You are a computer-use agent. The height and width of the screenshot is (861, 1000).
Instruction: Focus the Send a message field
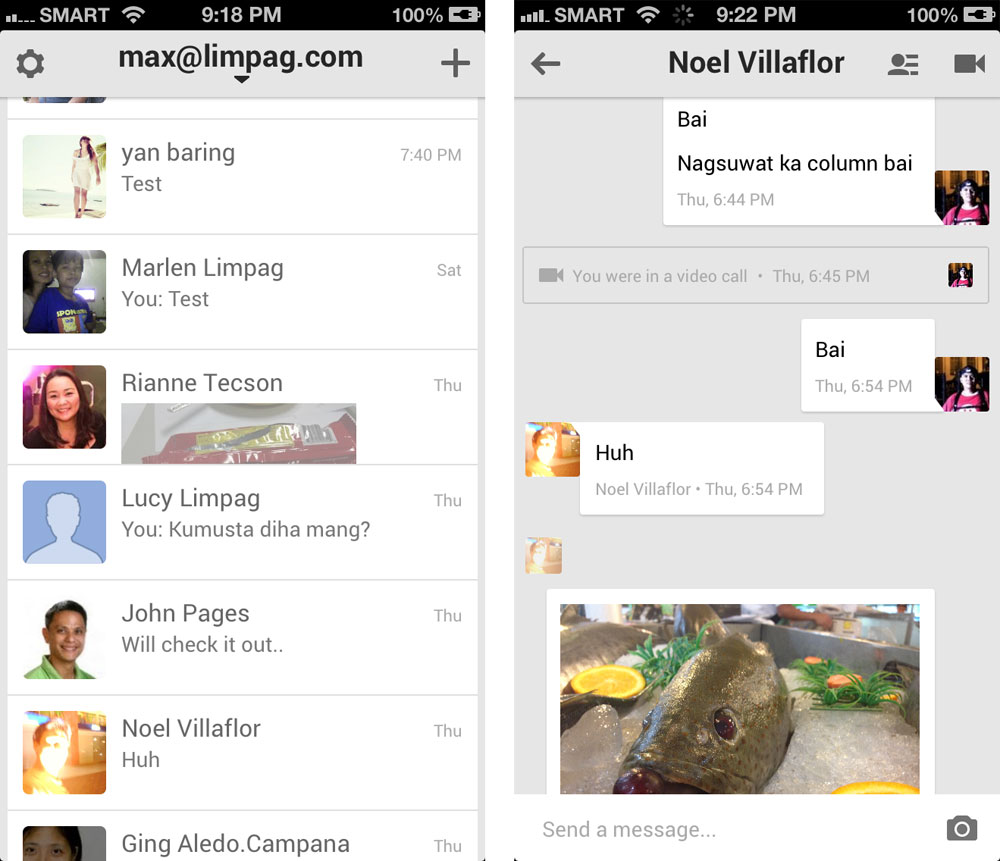click(x=720, y=829)
